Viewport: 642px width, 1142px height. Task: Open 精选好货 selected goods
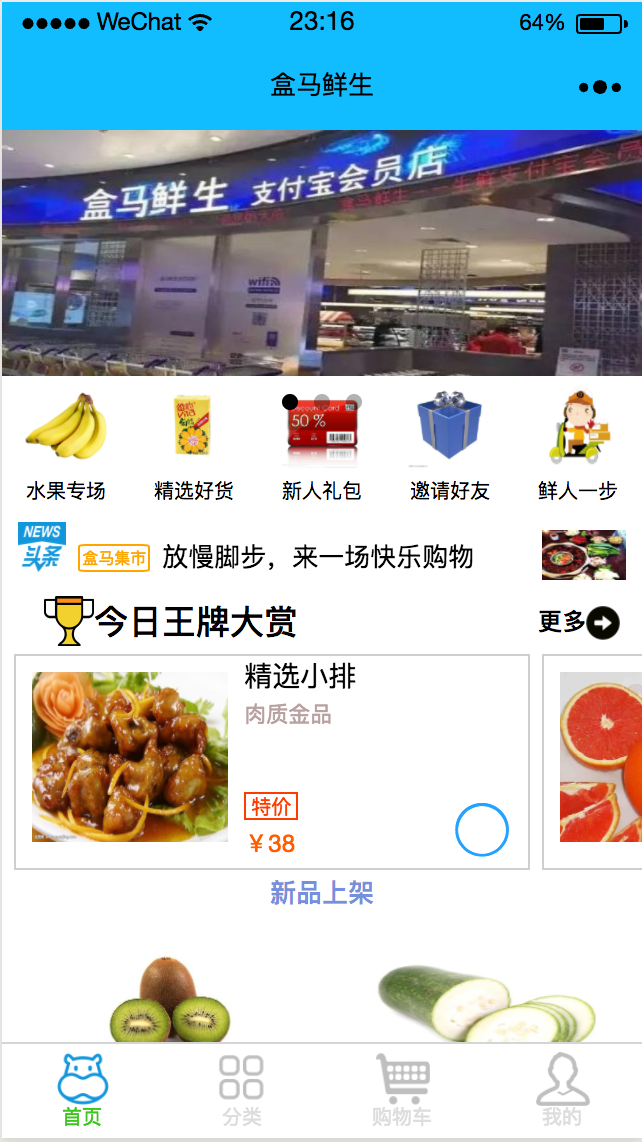[x=194, y=445]
